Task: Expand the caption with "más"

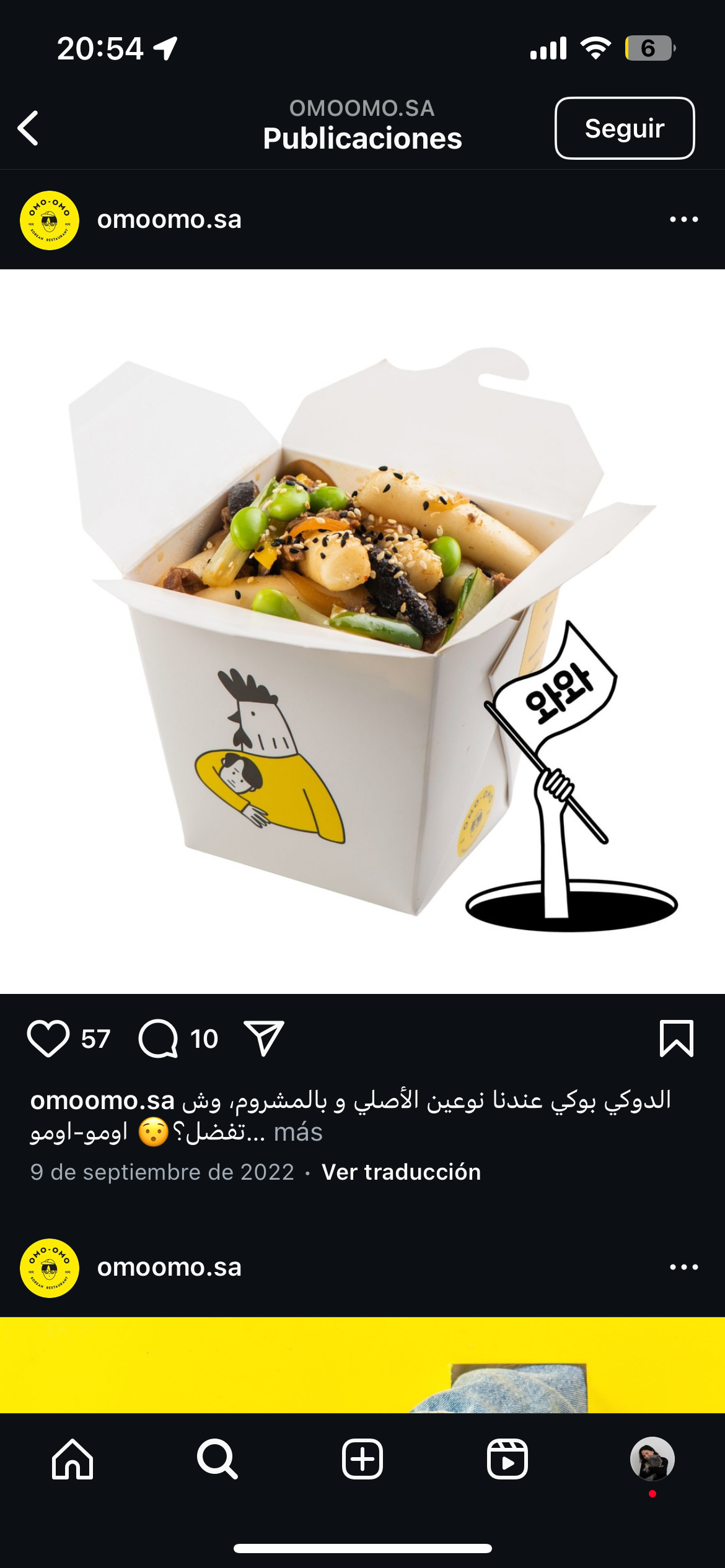Action: (298, 1132)
